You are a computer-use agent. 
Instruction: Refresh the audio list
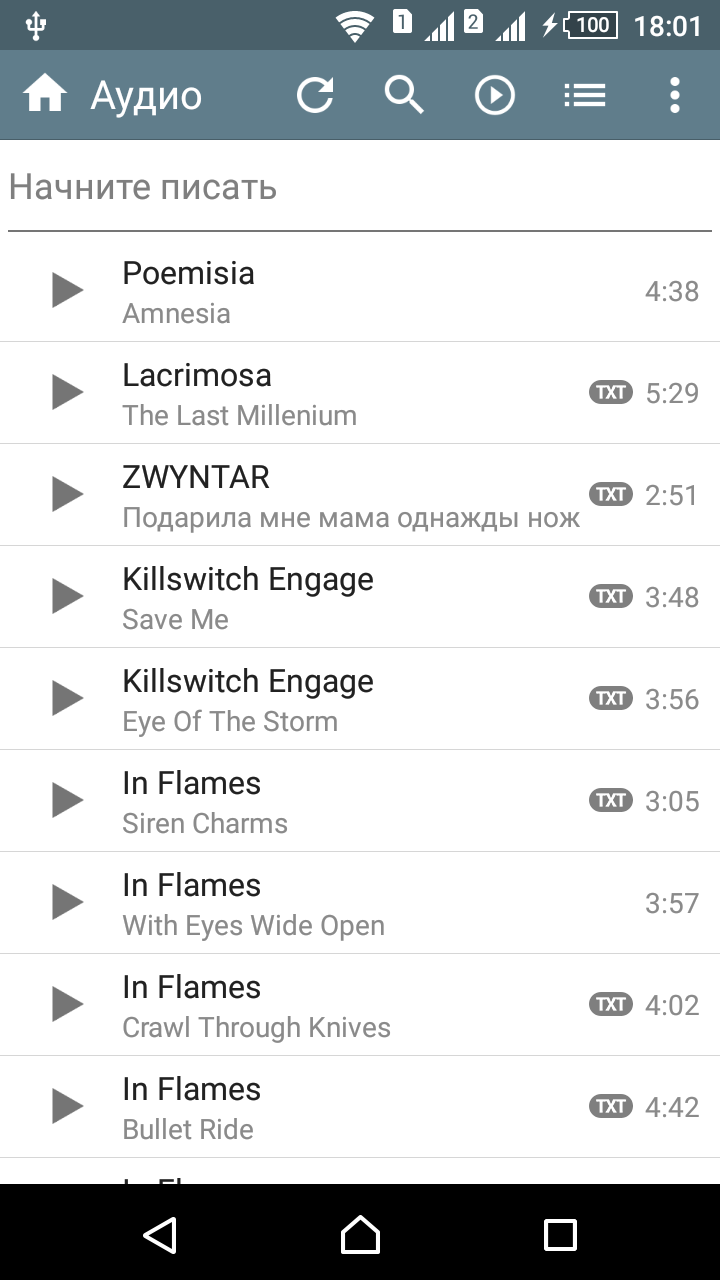315,95
